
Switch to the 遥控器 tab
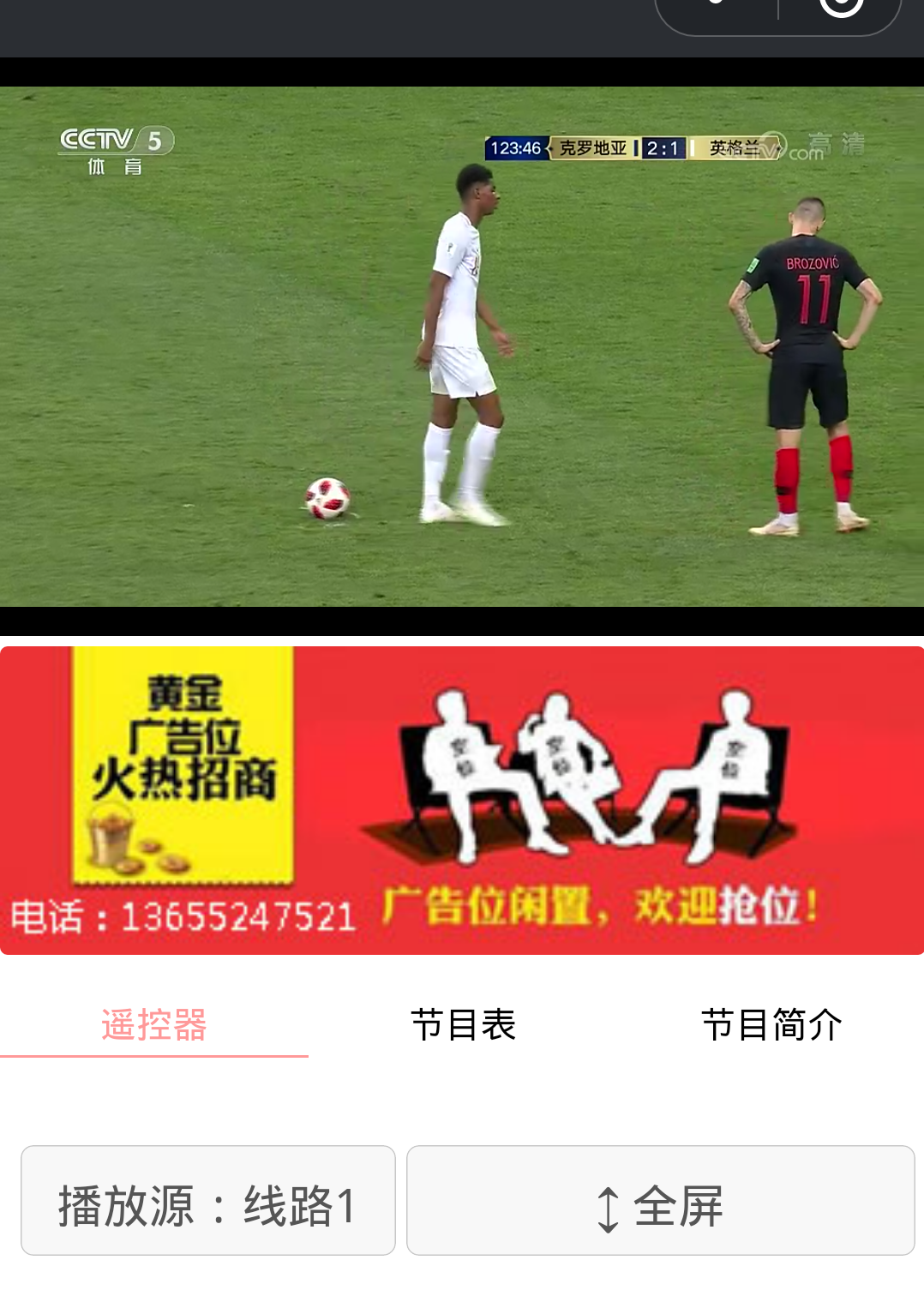point(154,1025)
